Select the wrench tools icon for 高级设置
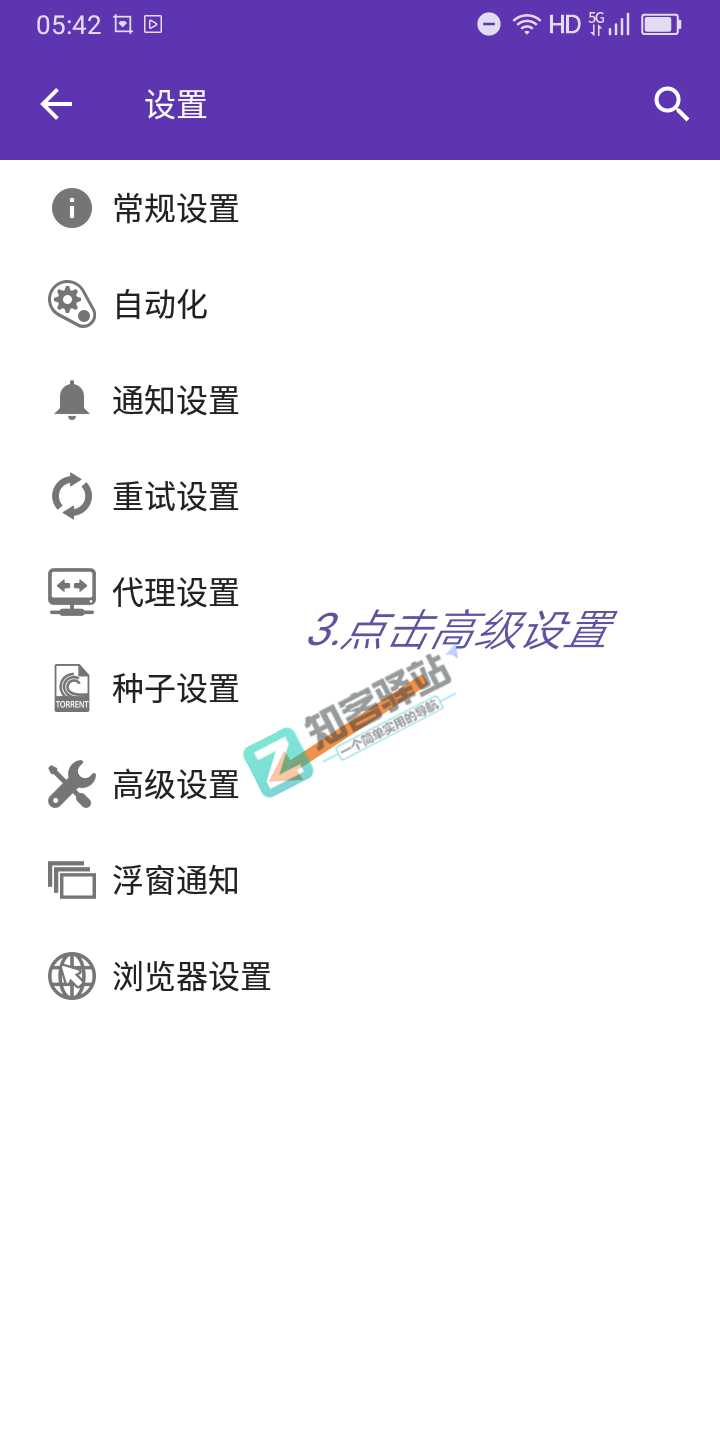720x1440 pixels. [70, 784]
